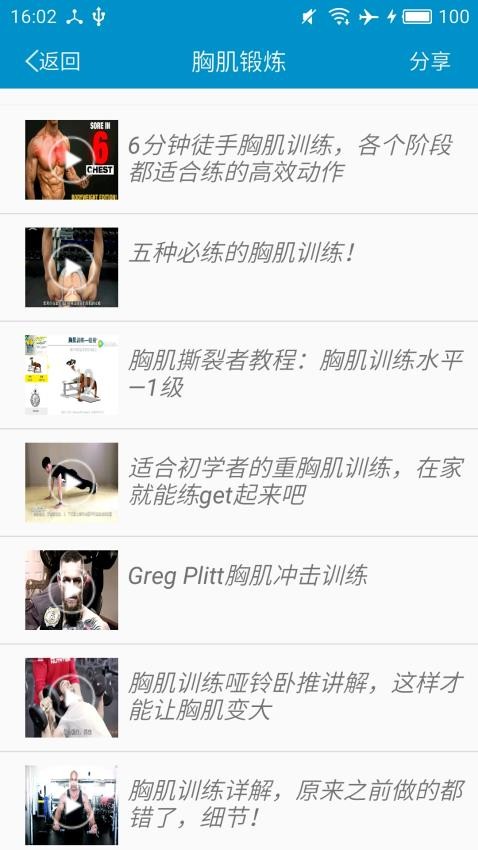This screenshot has height=850, width=478.
Task: Open Greg Plitt胸肌冲击训练 video
Action: (x=239, y=590)
